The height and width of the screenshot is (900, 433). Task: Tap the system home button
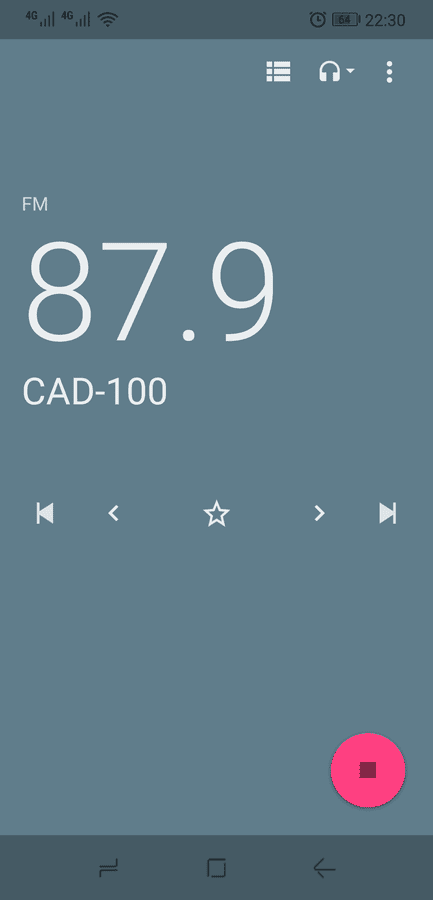click(216, 868)
